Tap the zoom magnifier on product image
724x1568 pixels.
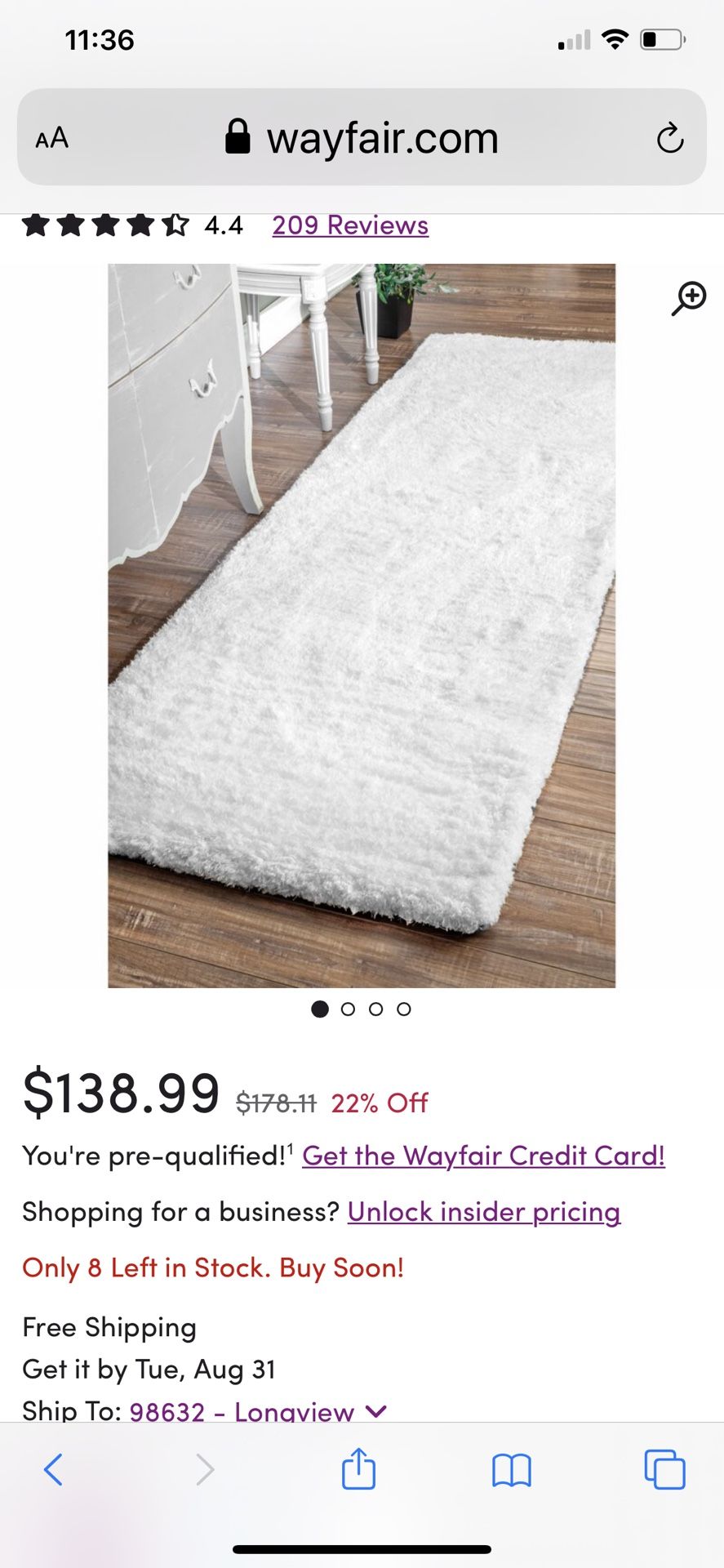689,299
